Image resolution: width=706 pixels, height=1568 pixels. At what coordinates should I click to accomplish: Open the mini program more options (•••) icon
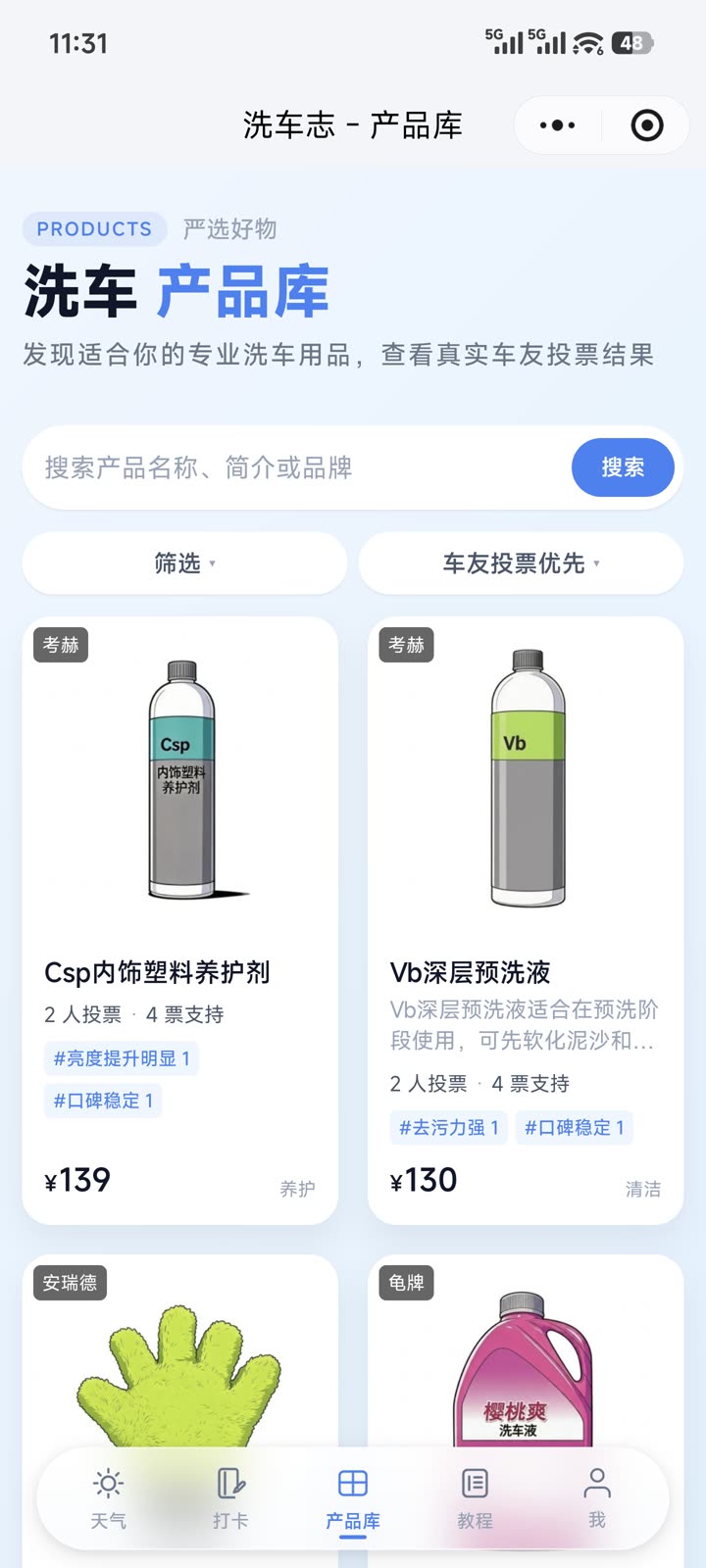coord(556,125)
